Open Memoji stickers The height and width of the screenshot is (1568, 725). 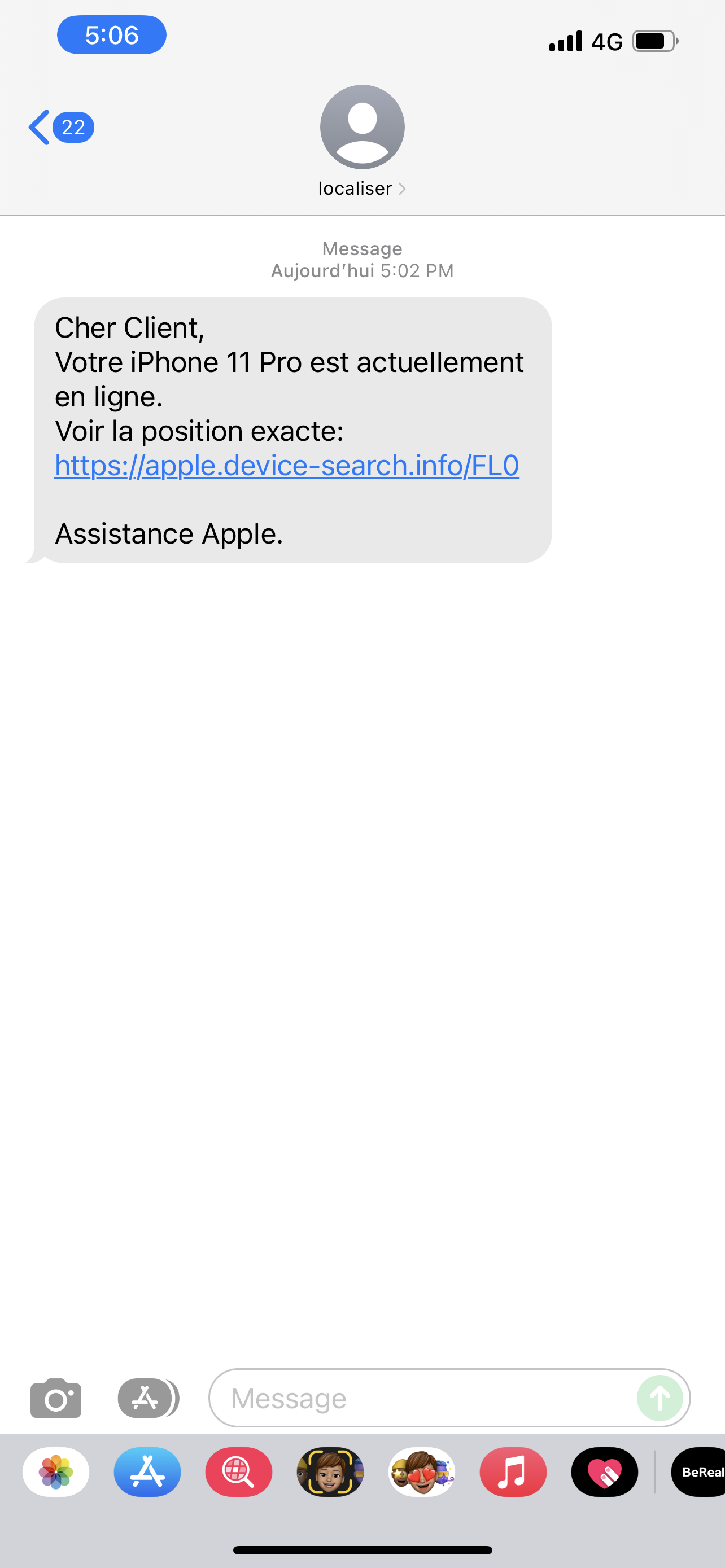click(x=422, y=1472)
